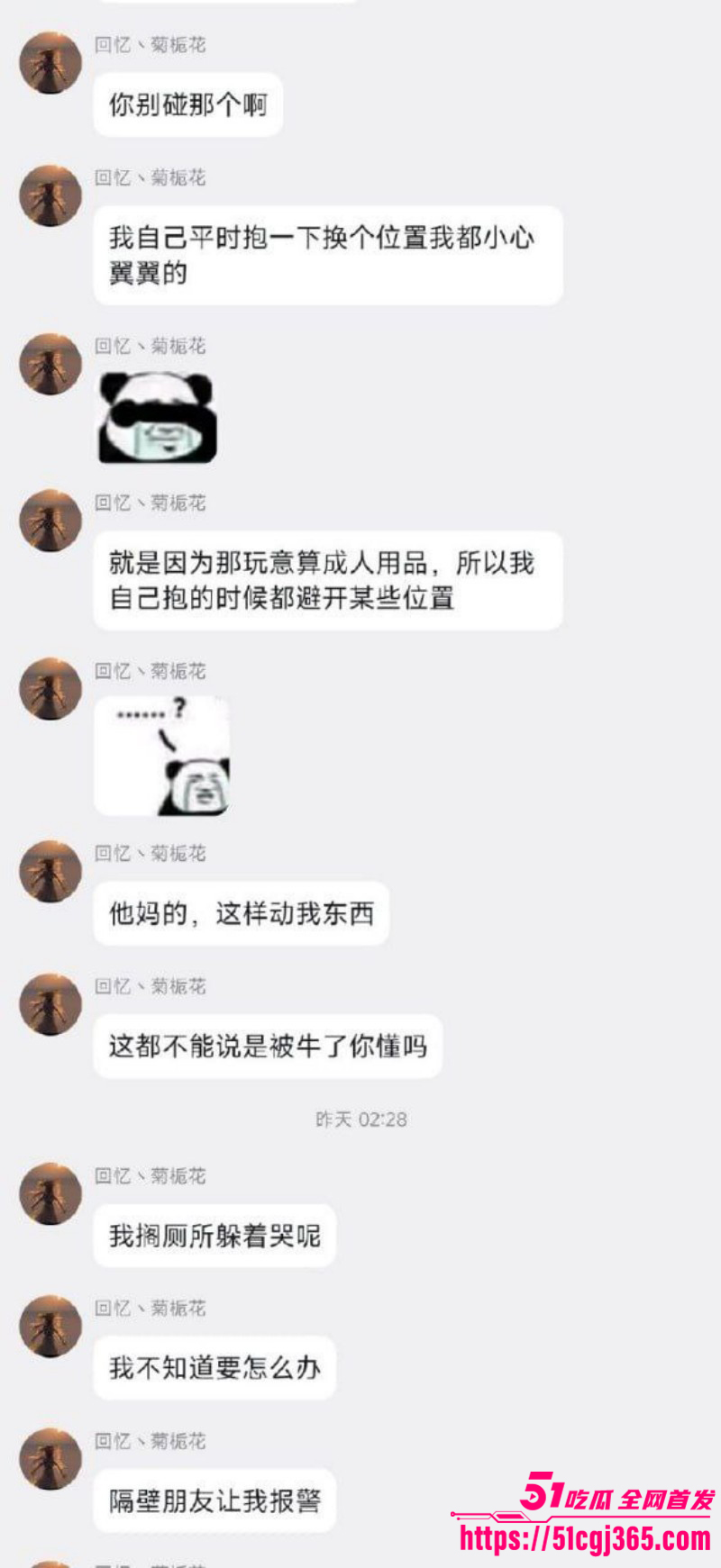
Task: Click the message '这都不能说是被牛了你懂吗'
Action: point(268,1046)
